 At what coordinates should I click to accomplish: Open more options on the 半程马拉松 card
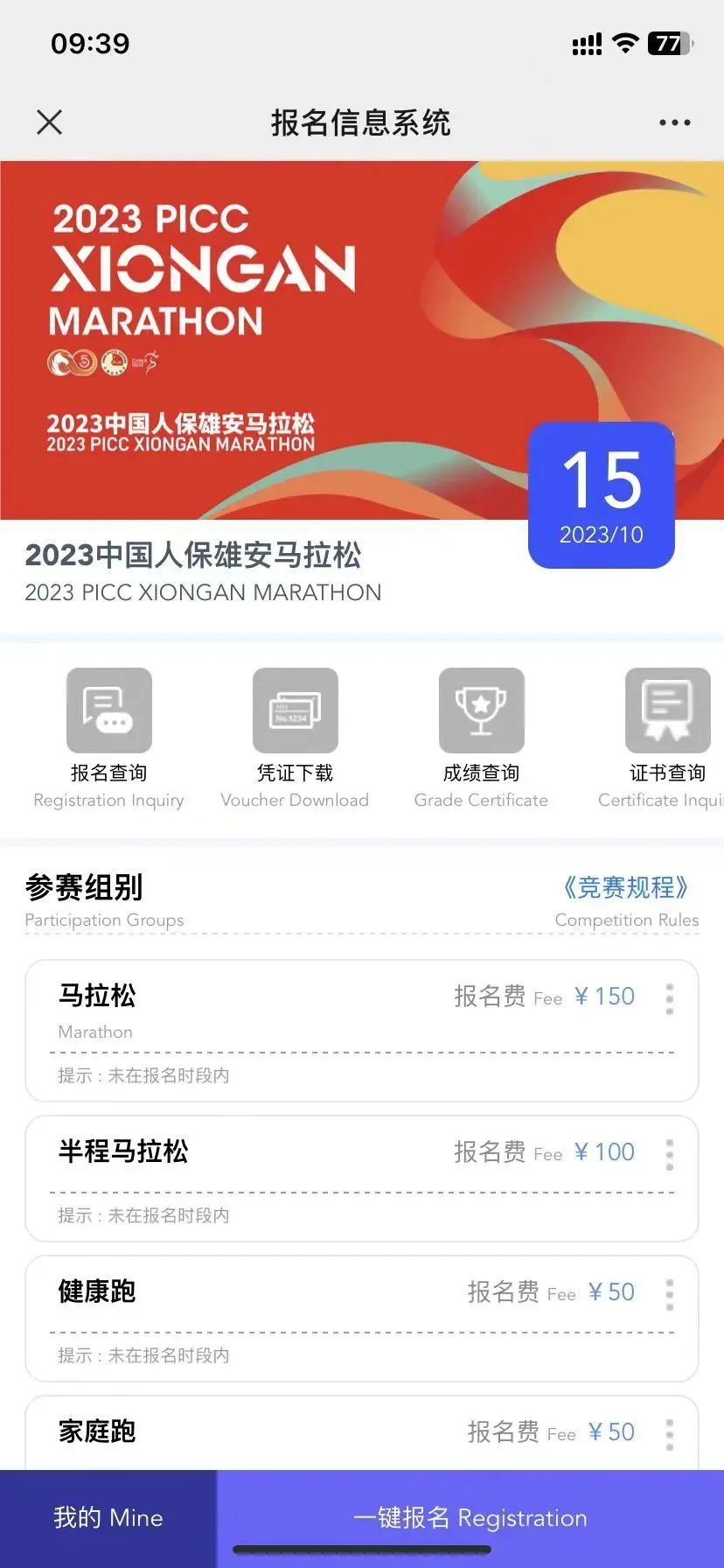[x=670, y=1154]
